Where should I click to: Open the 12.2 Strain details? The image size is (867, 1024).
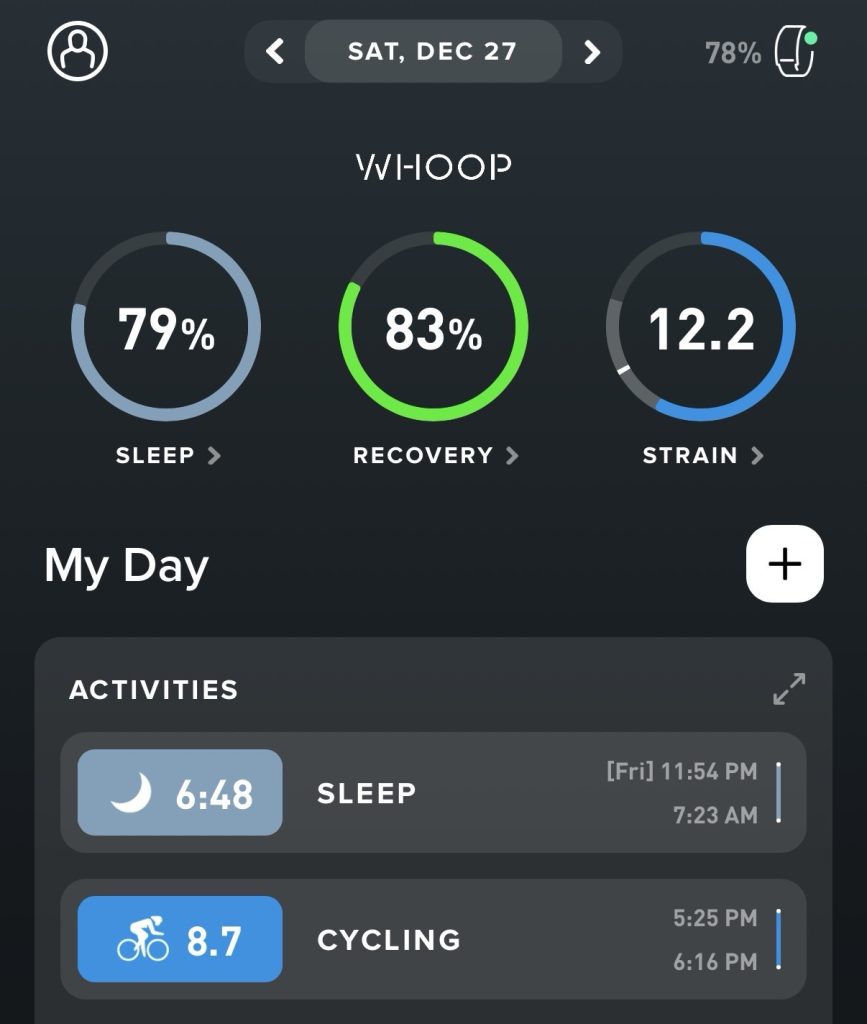click(x=701, y=328)
